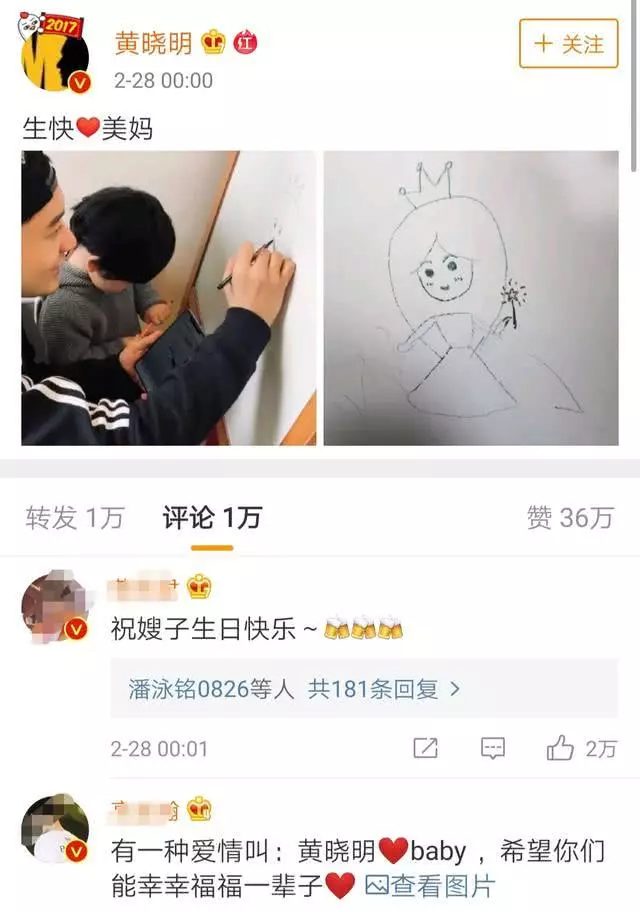Viewport: 640px width, 912px height.
Task: Switch to the 赞 tab
Action: tap(569, 517)
